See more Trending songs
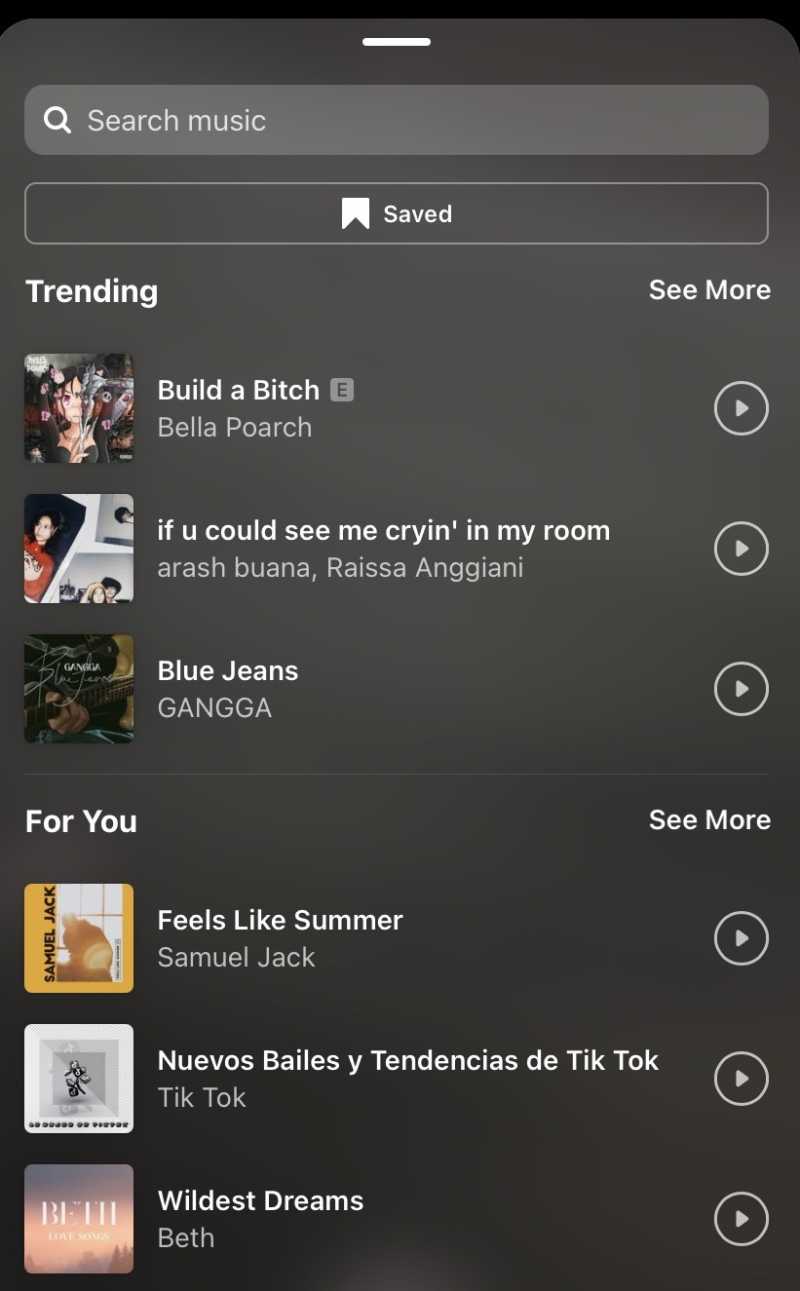The image size is (800, 1291). (709, 290)
